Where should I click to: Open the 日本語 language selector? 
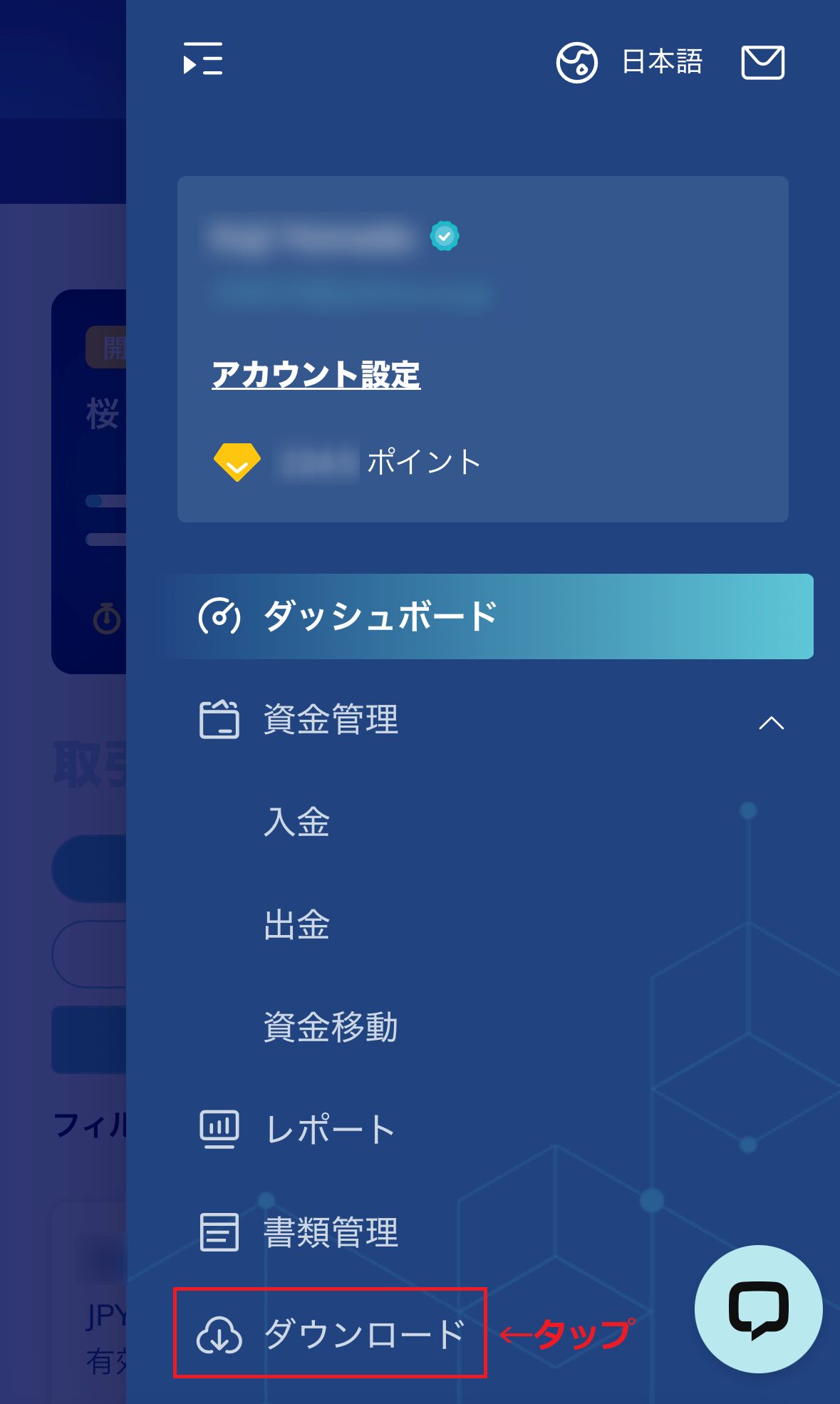(x=661, y=62)
